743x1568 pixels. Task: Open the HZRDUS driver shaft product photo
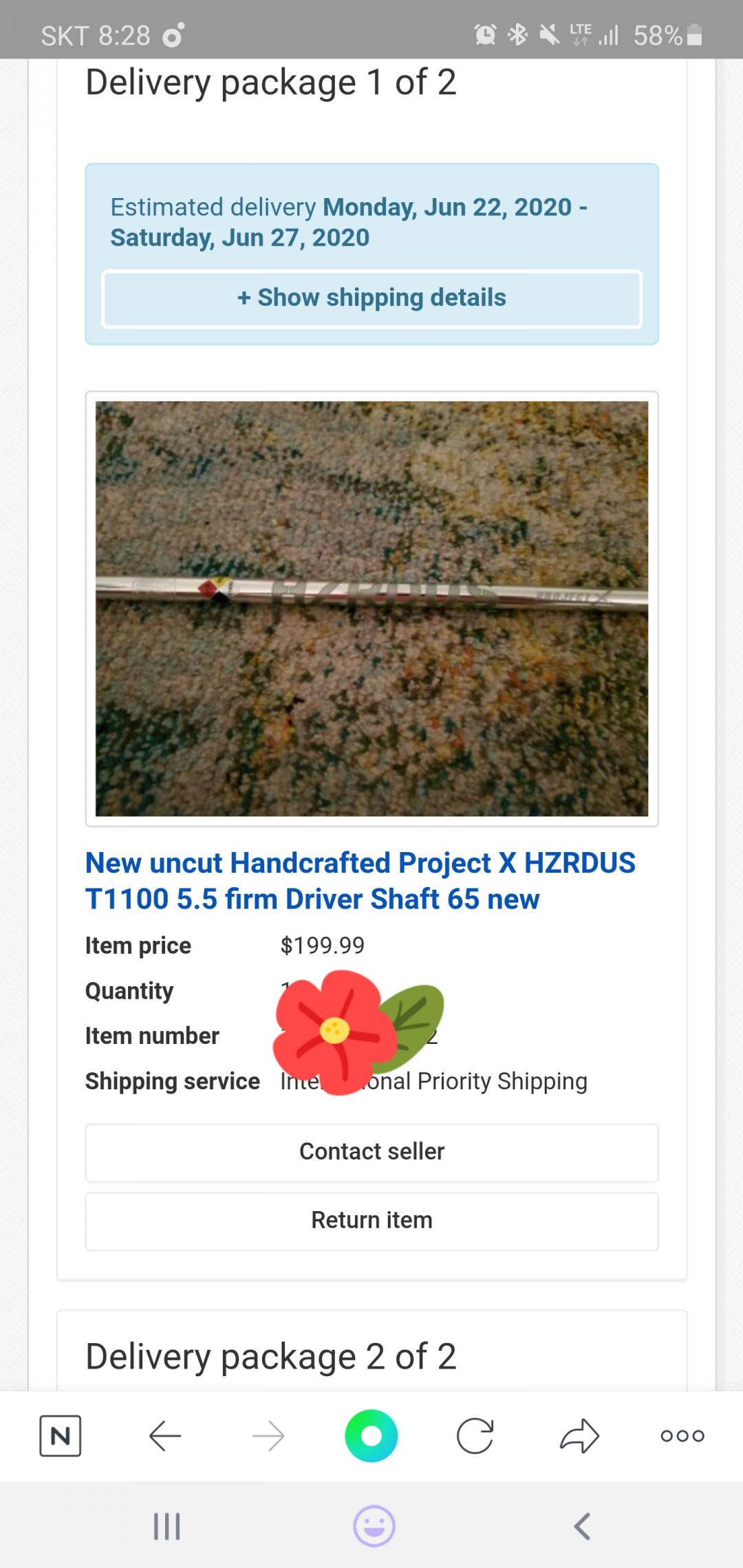tap(371, 609)
